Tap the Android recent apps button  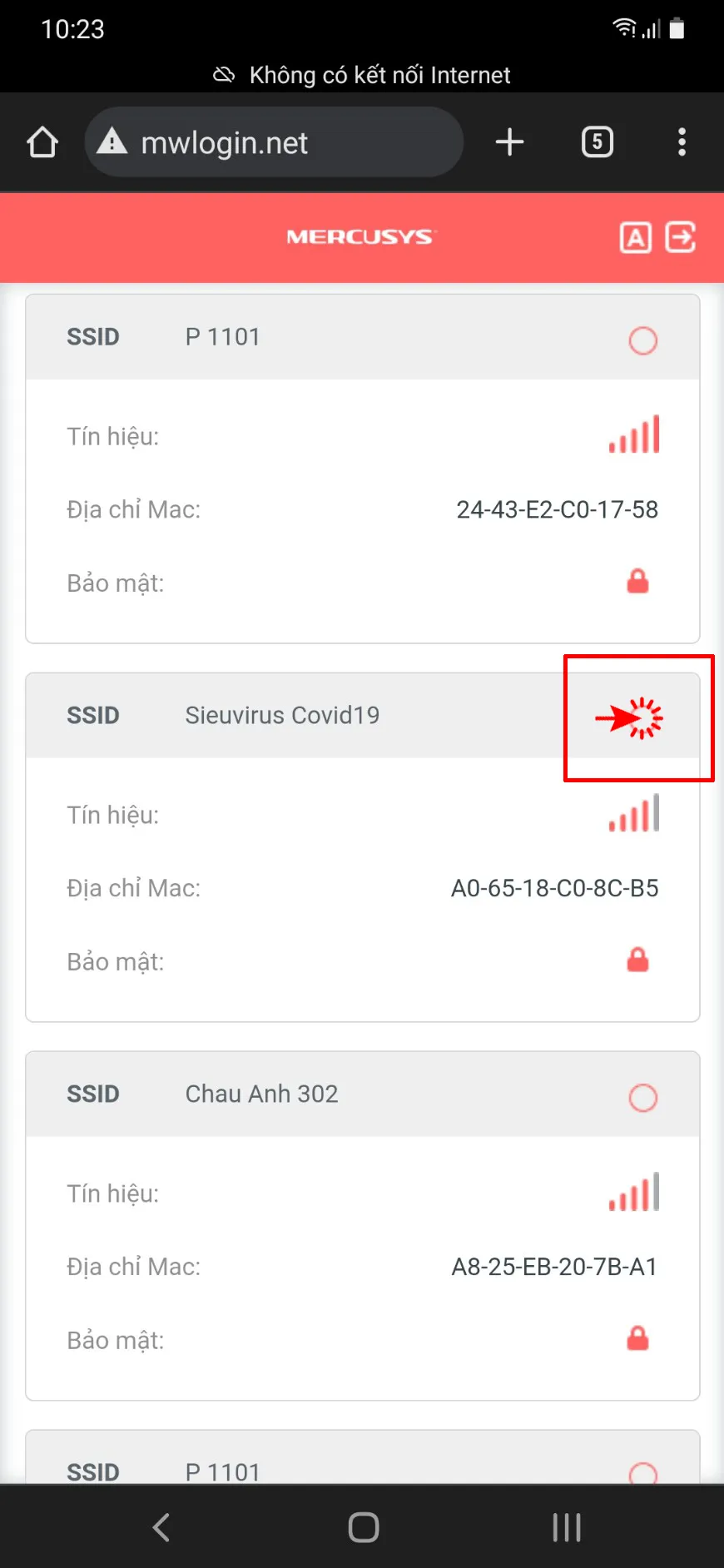[565, 1526]
